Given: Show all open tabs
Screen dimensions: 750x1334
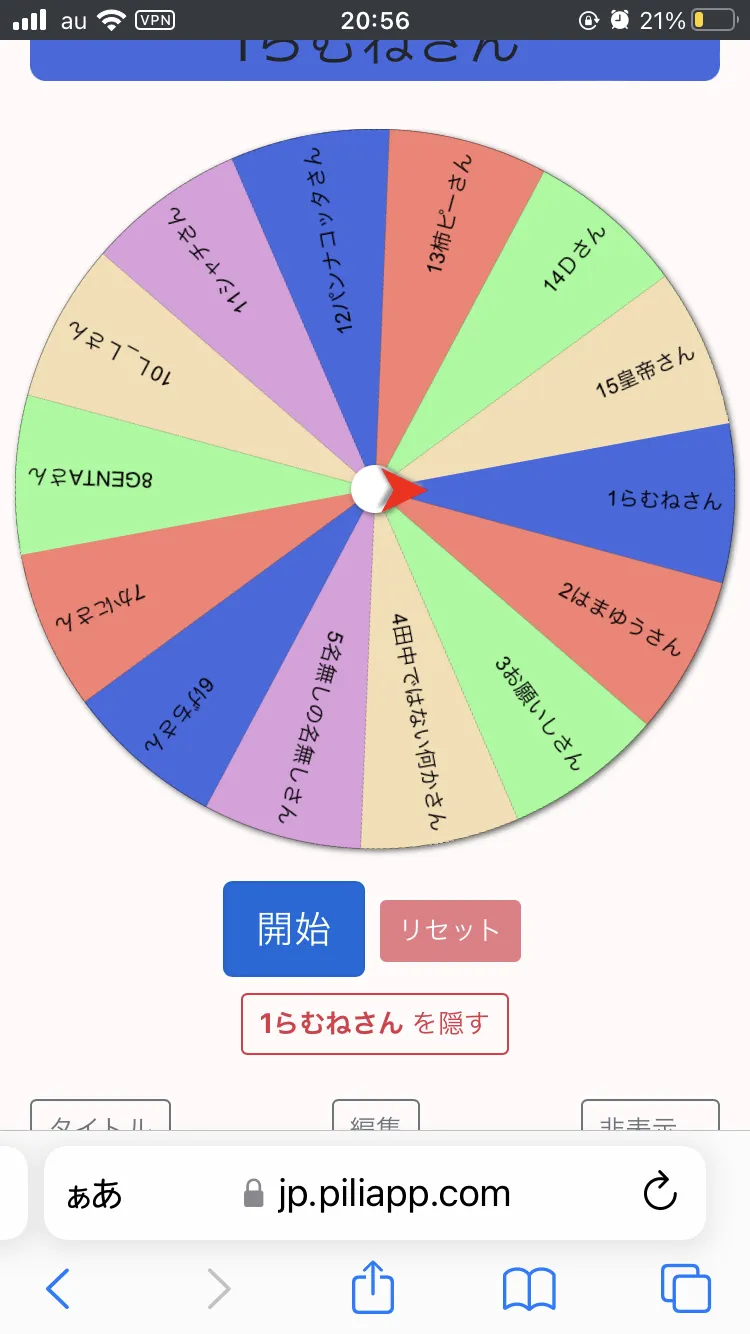Looking at the screenshot, I should click(686, 1289).
